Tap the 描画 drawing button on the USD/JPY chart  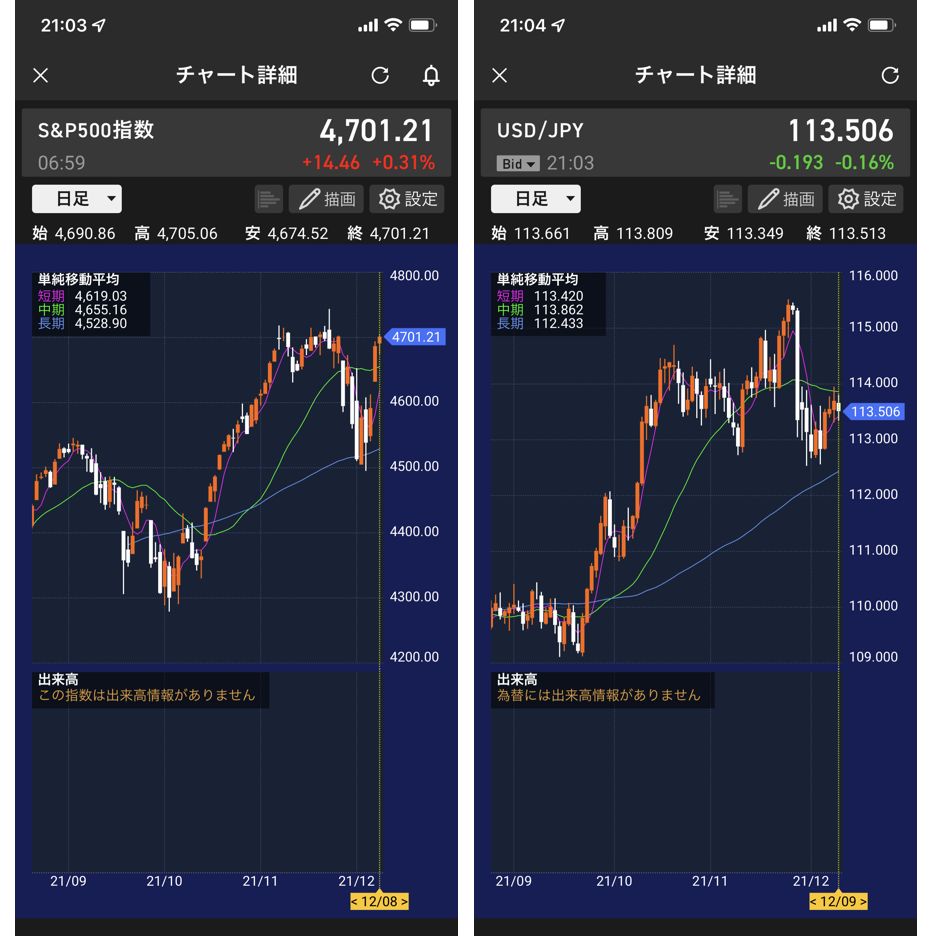point(786,199)
